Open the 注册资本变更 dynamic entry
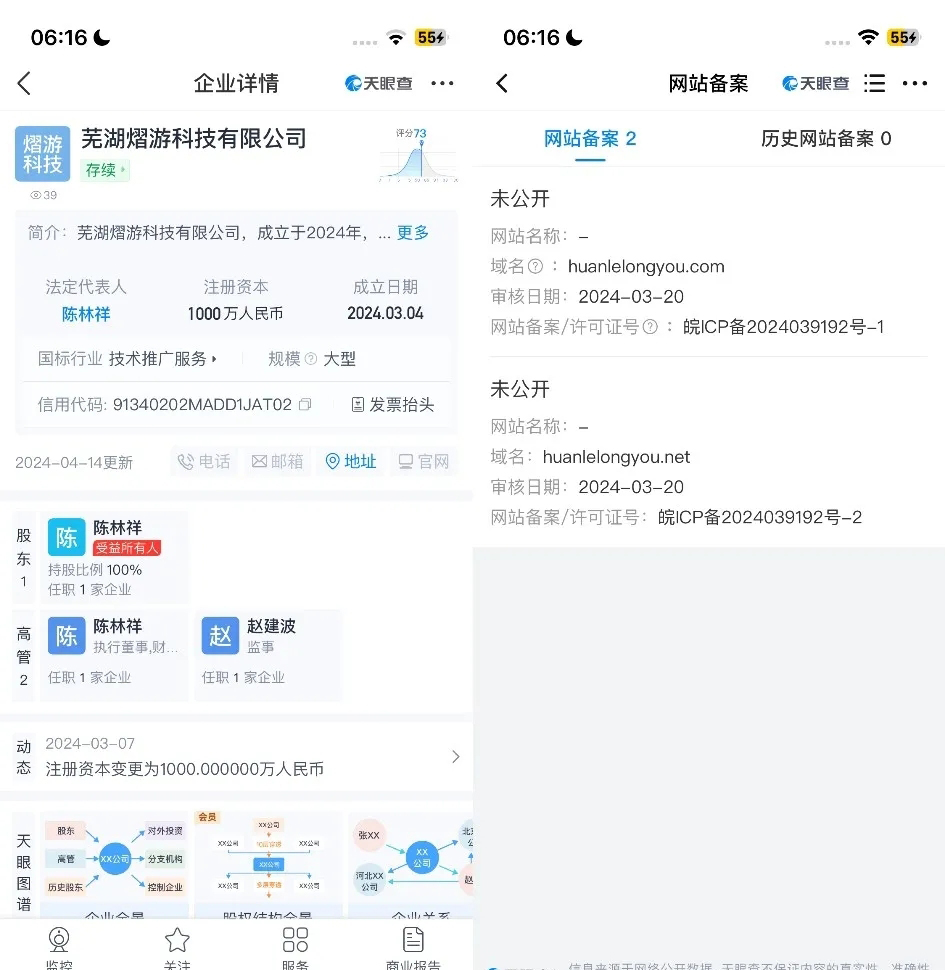 coord(240,757)
